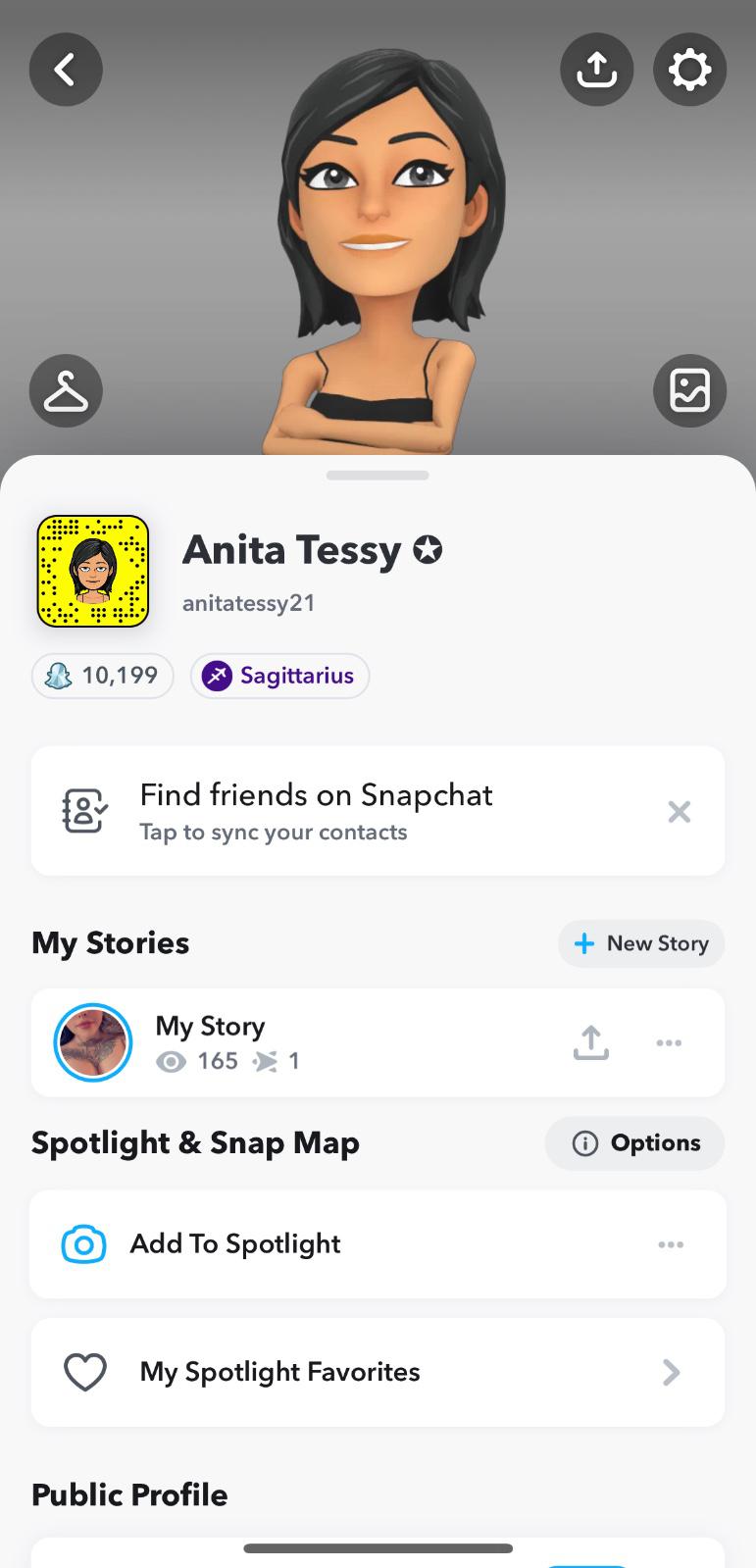Select Add To Spotlight
The image size is (756, 1568).
(x=235, y=1244)
